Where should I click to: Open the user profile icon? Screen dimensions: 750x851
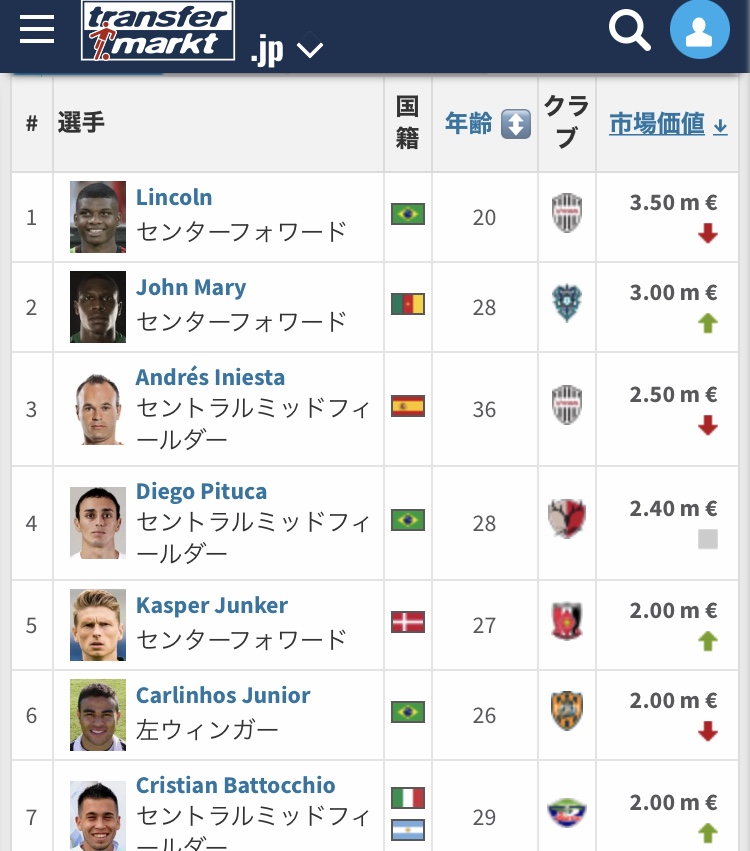(700, 29)
